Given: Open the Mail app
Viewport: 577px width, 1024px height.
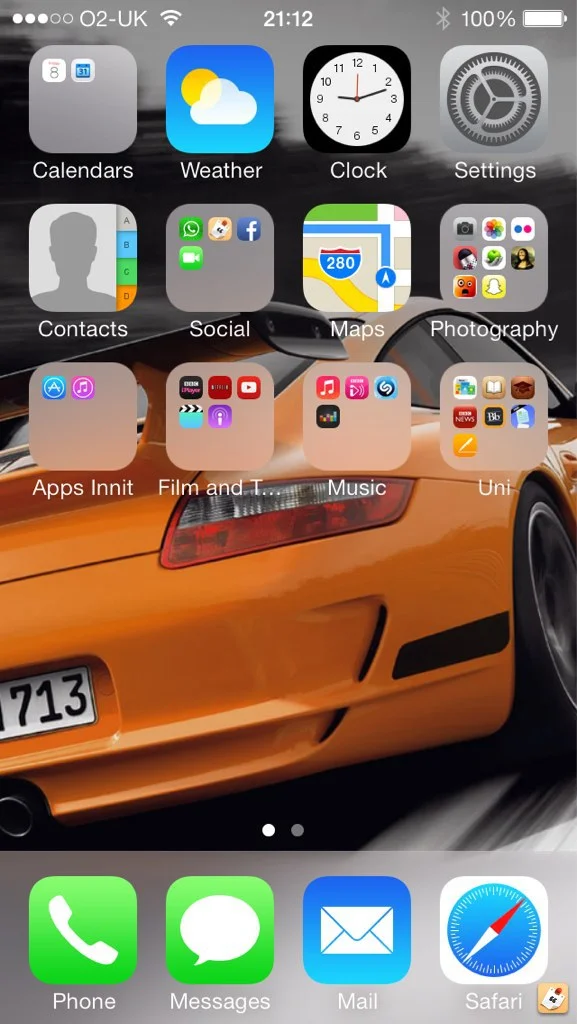Looking at the screenshot, I should (x=357, y=930).
